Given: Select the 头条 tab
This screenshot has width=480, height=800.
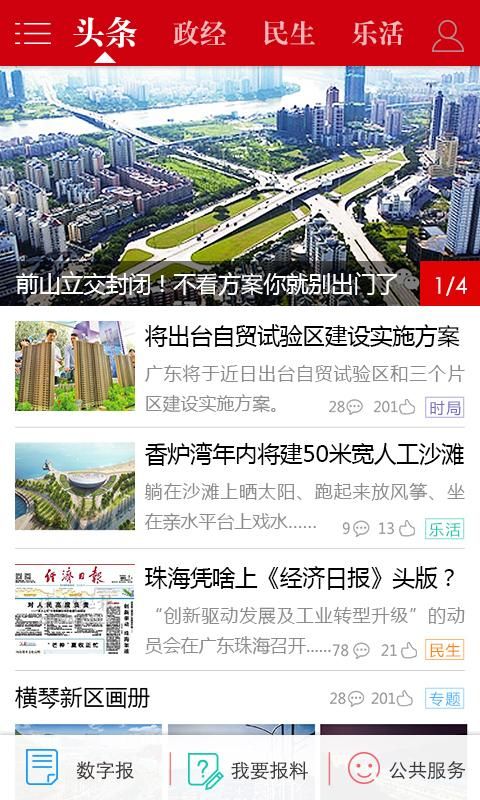Looking at the screenshot, I should 105,34.
